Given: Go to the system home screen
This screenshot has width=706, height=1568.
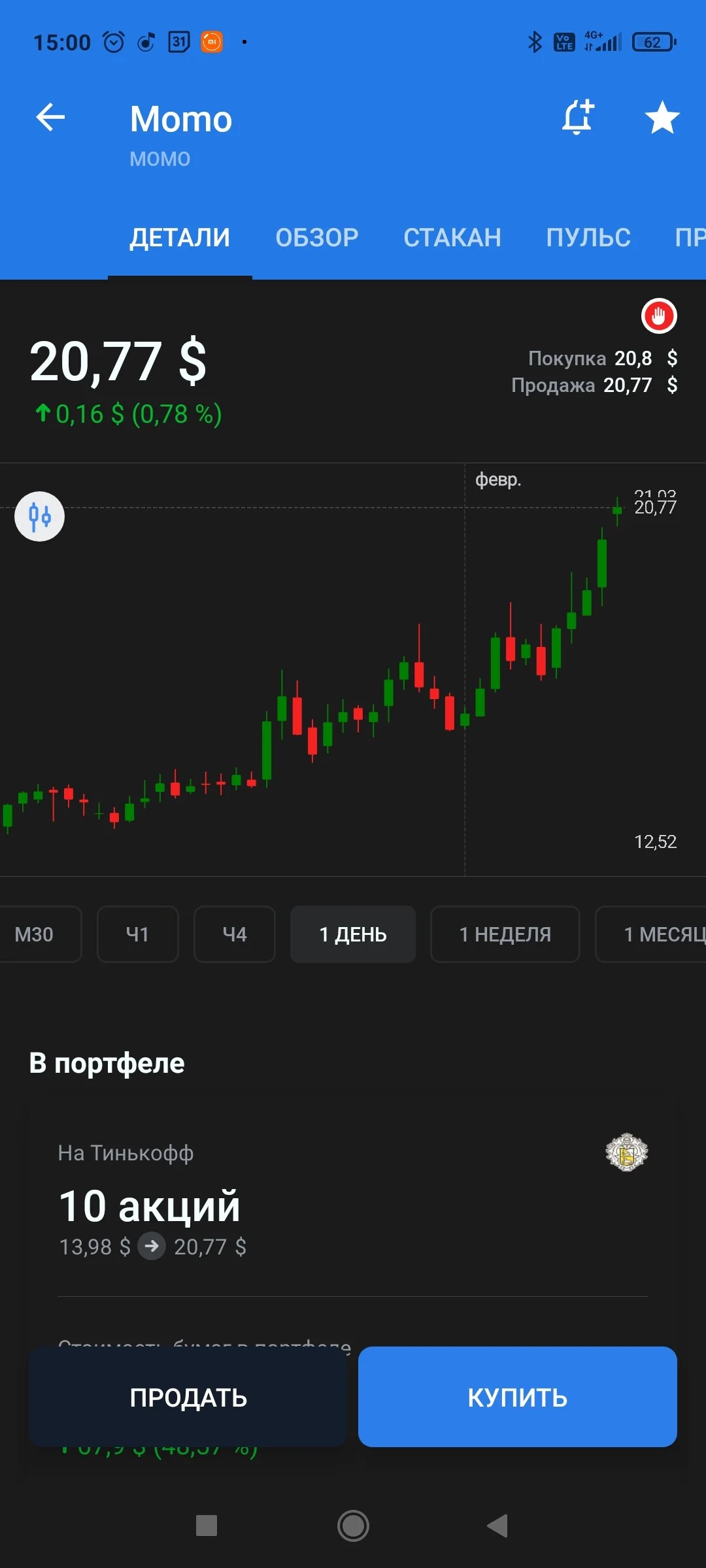Looking at the screenshot, I should coord(353,1526).
